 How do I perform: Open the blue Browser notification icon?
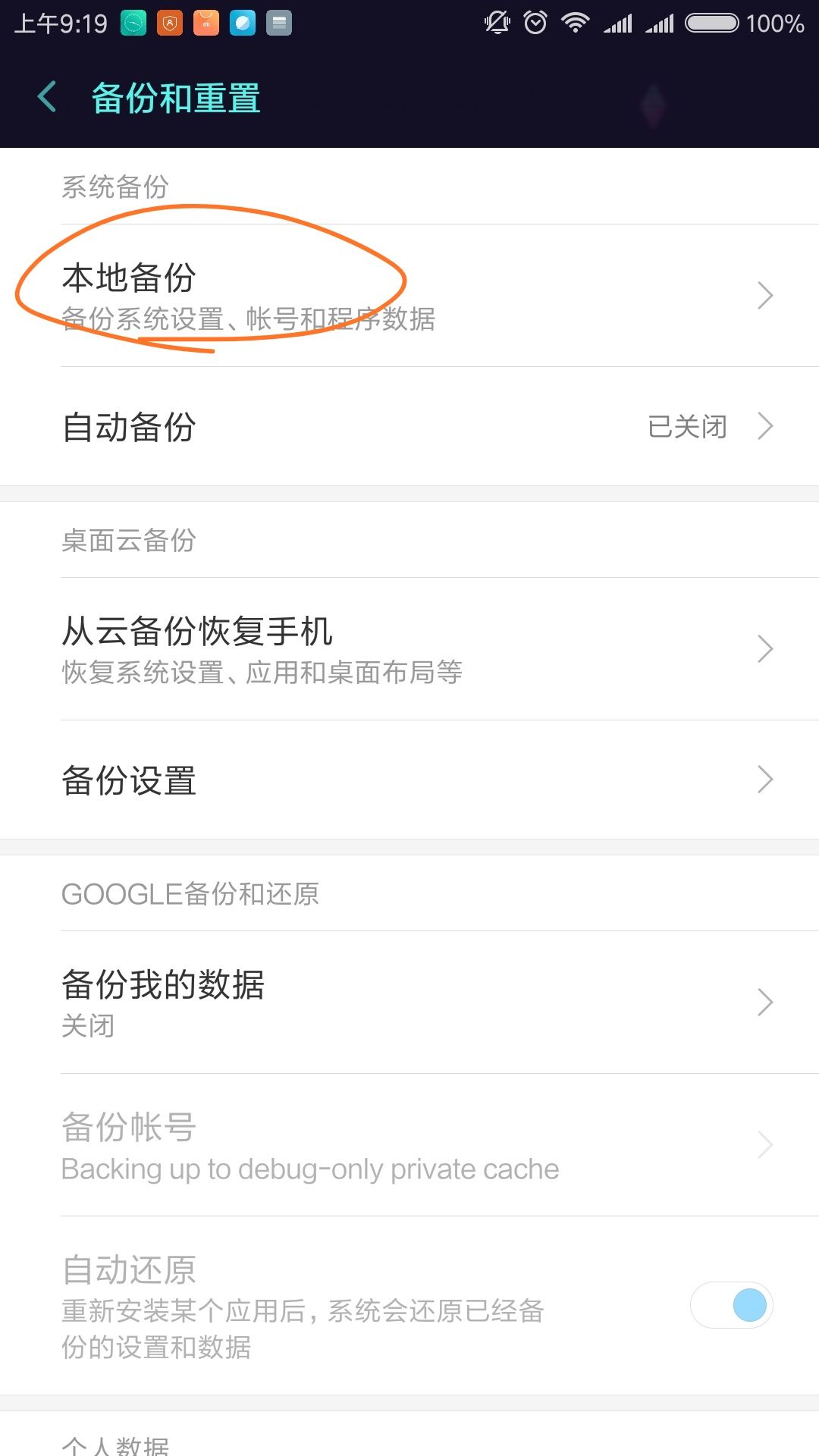(243, 23)
